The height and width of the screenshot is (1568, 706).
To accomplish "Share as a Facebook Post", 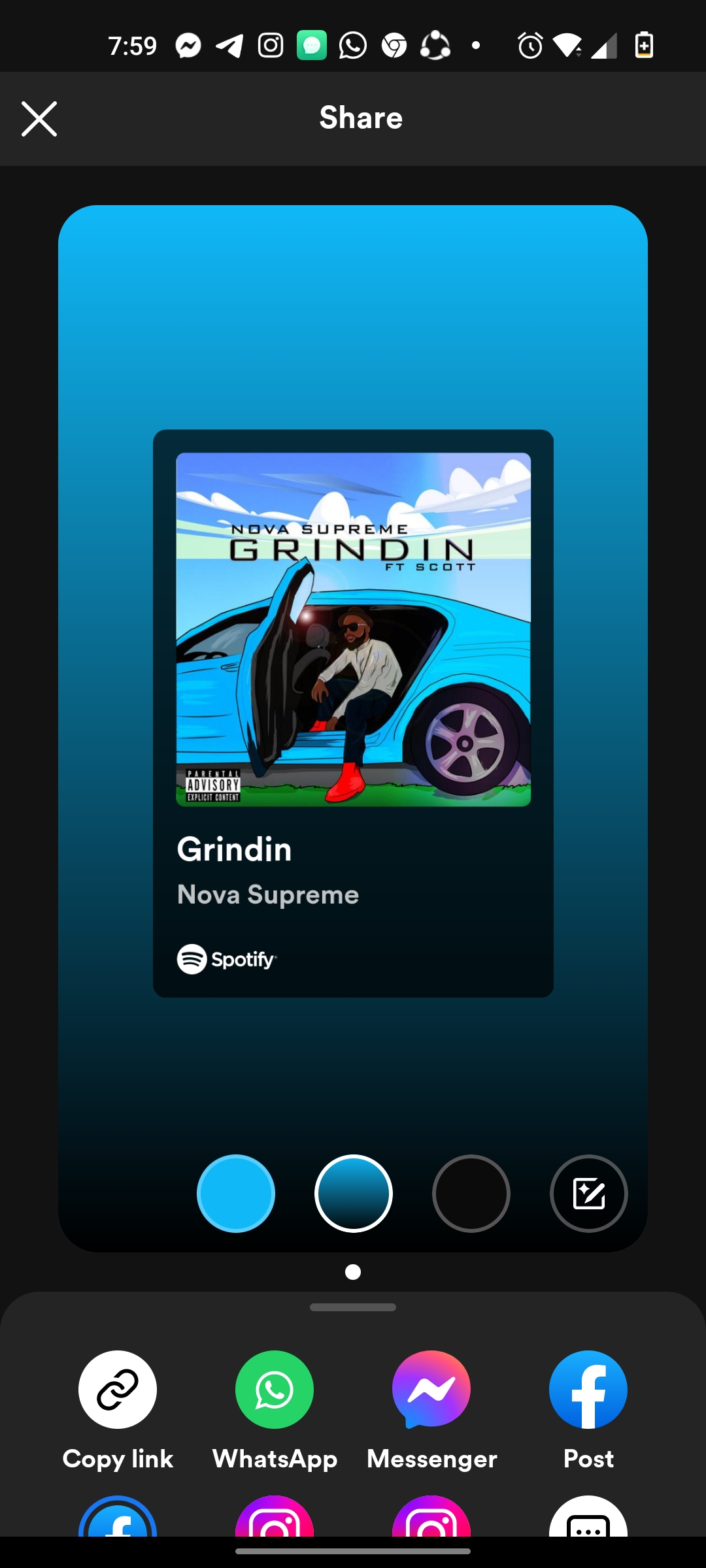I will click(x=588, y=1411).
